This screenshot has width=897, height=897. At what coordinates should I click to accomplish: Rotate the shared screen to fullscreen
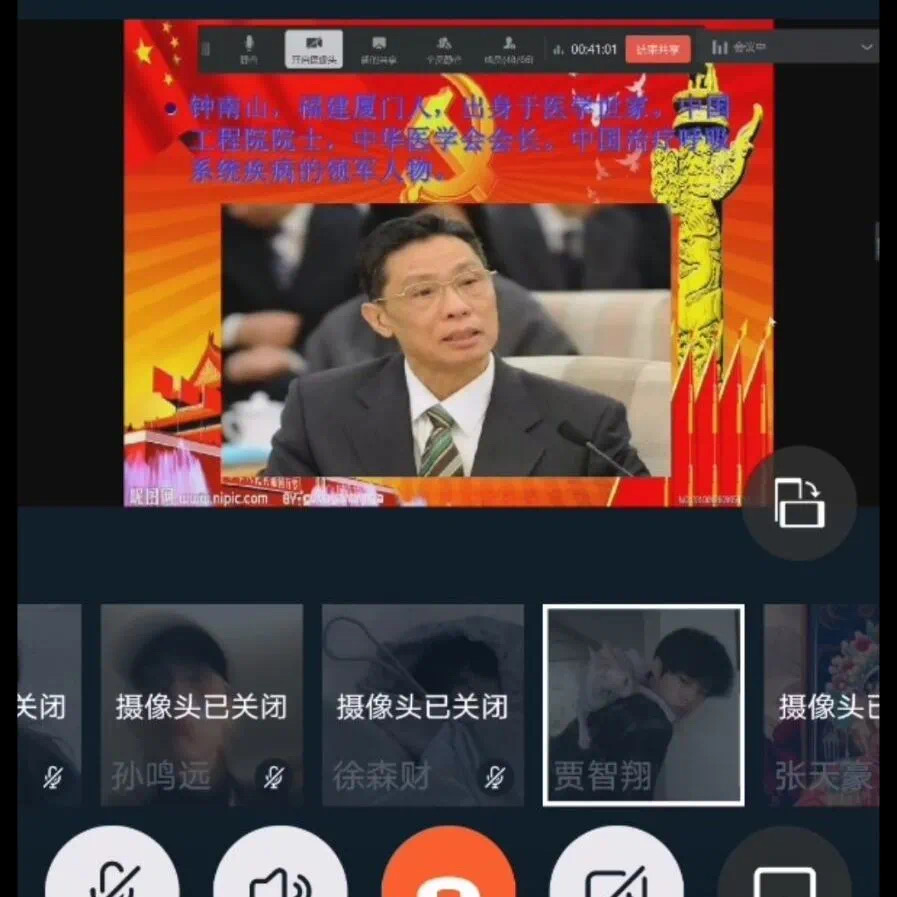(799, 502)
